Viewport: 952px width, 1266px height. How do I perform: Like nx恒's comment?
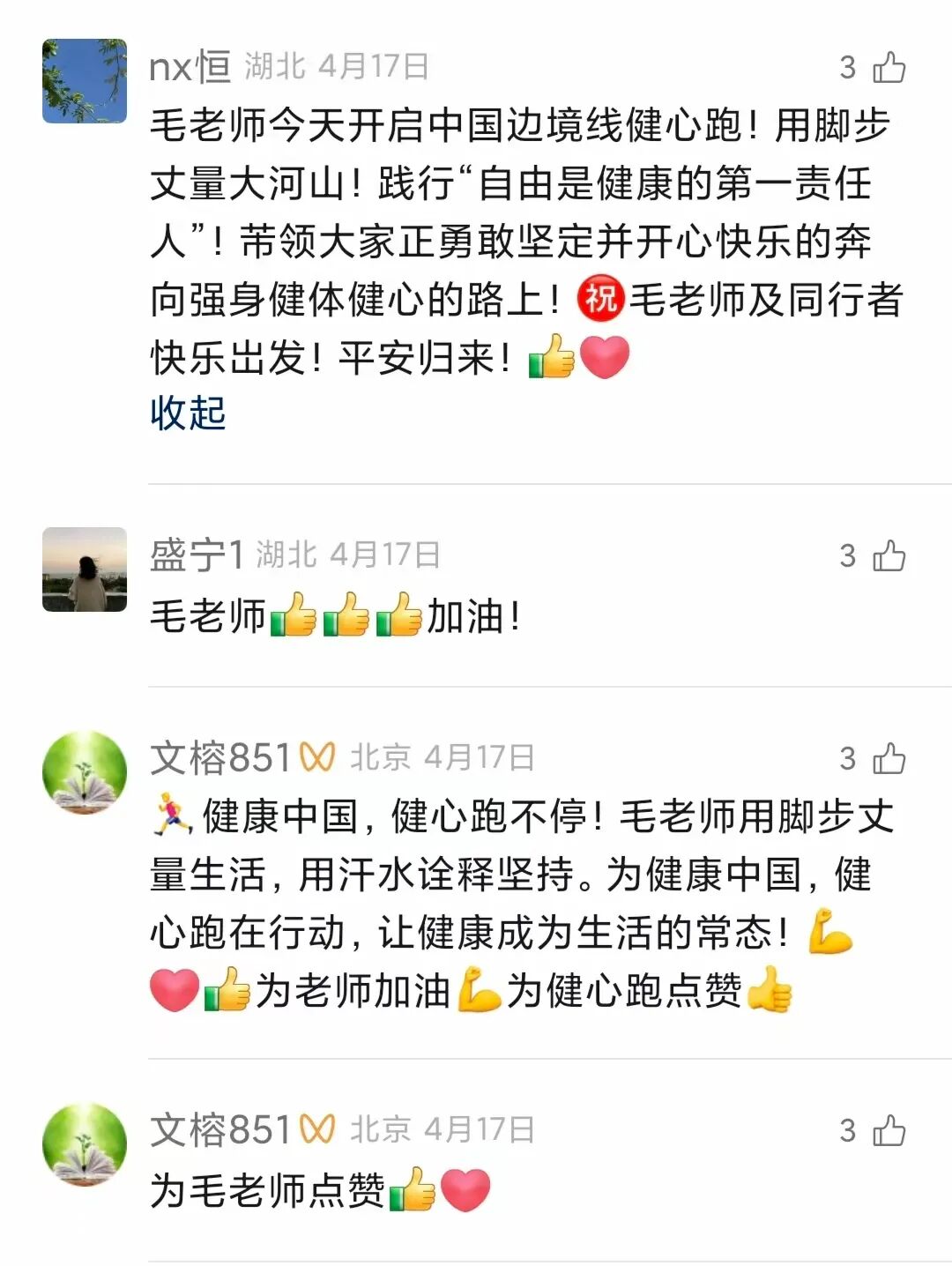[889, 68]
